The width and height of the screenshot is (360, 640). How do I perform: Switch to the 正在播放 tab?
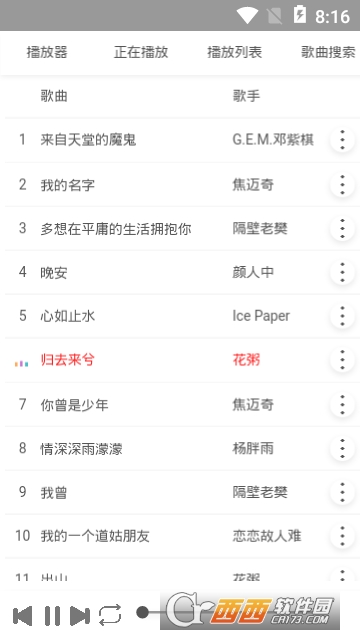coord(141,53)
